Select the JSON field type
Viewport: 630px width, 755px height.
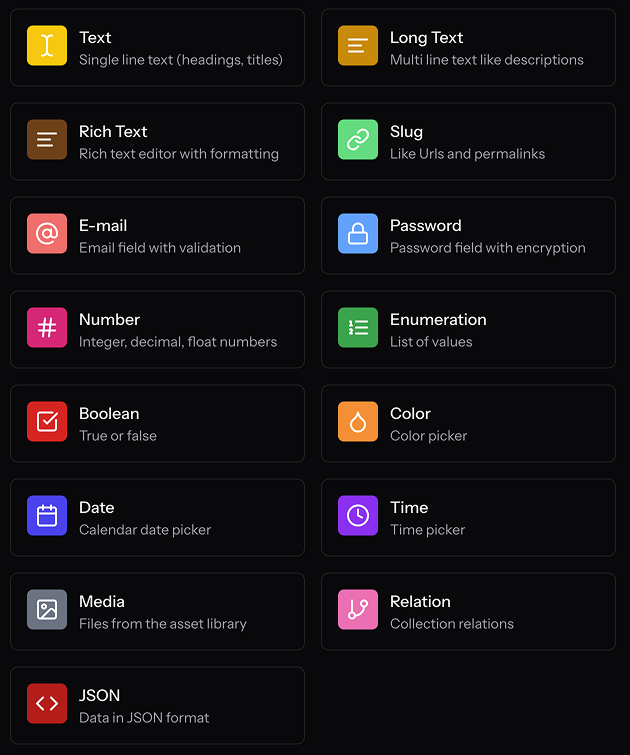[157, 705]
